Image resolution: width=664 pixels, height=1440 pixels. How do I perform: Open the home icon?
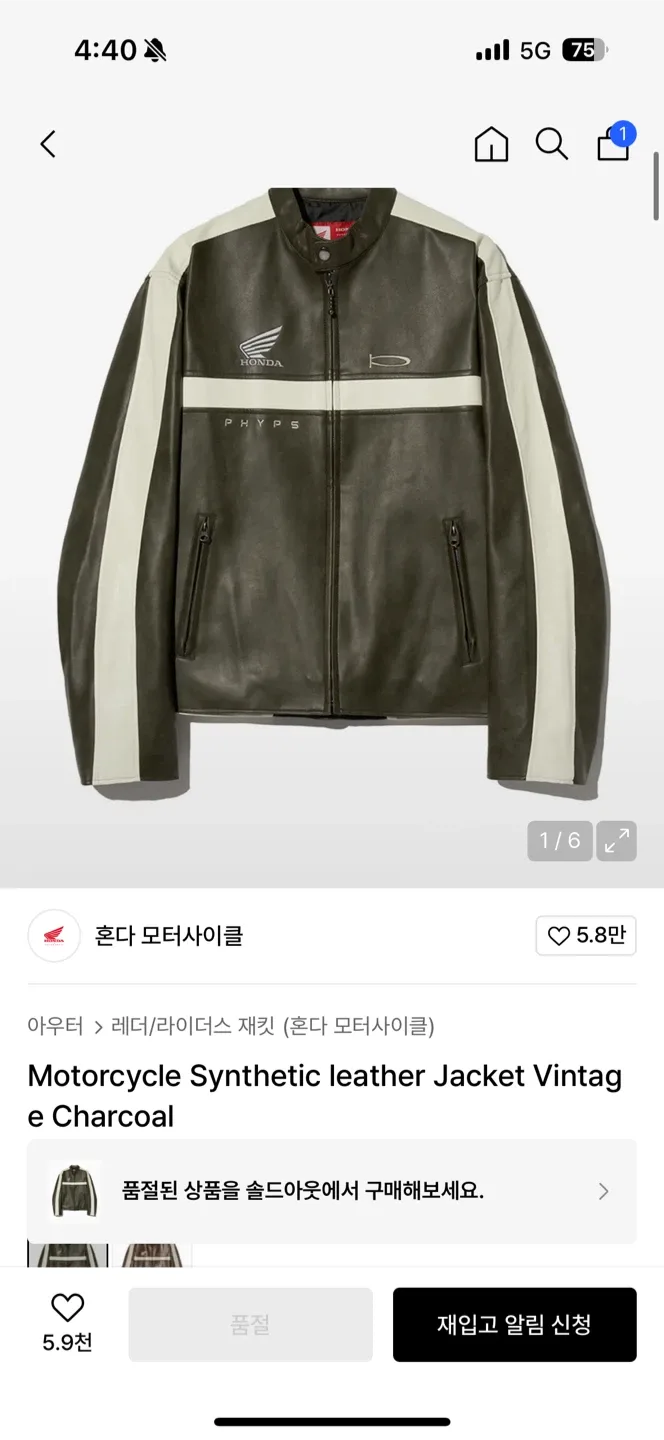tap(491, 144)
